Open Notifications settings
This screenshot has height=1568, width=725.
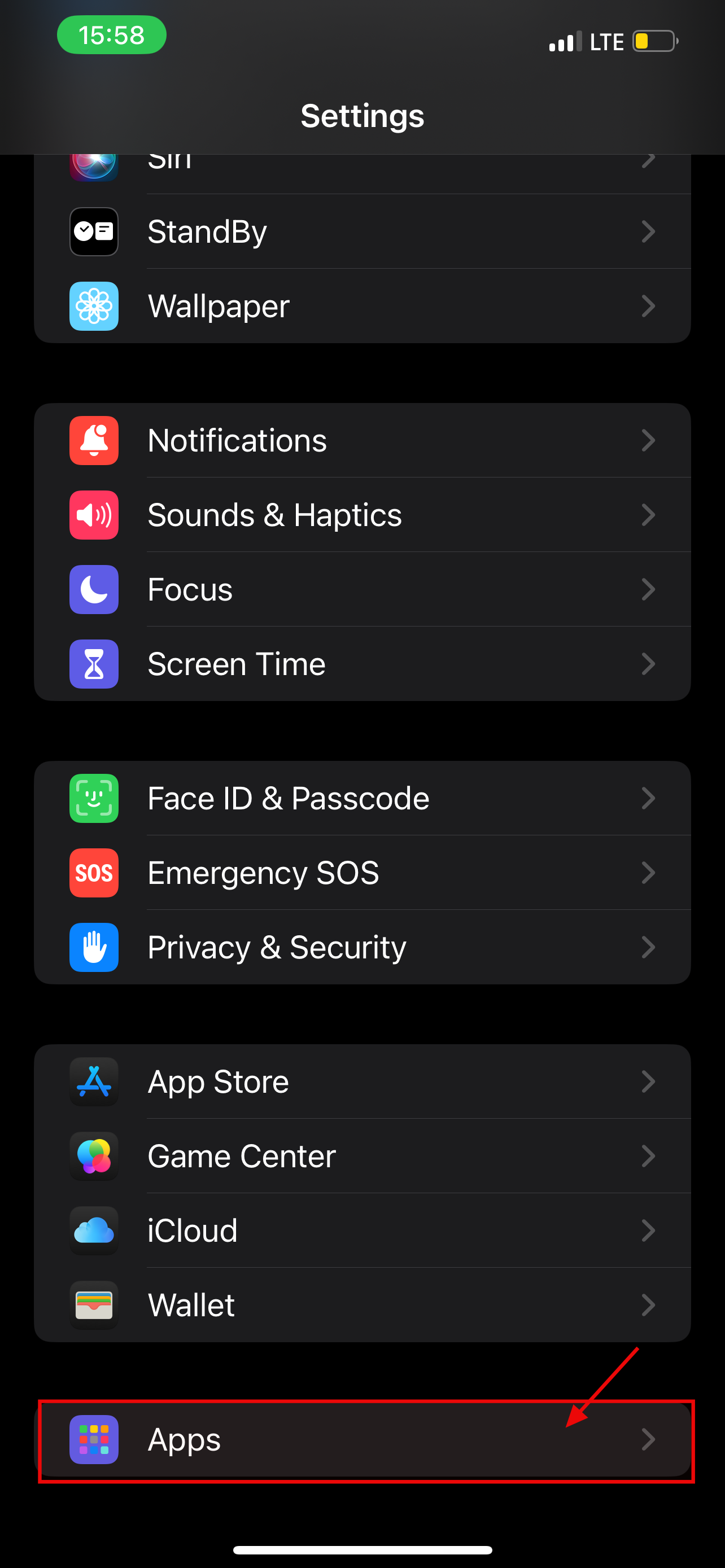point(361,440)
